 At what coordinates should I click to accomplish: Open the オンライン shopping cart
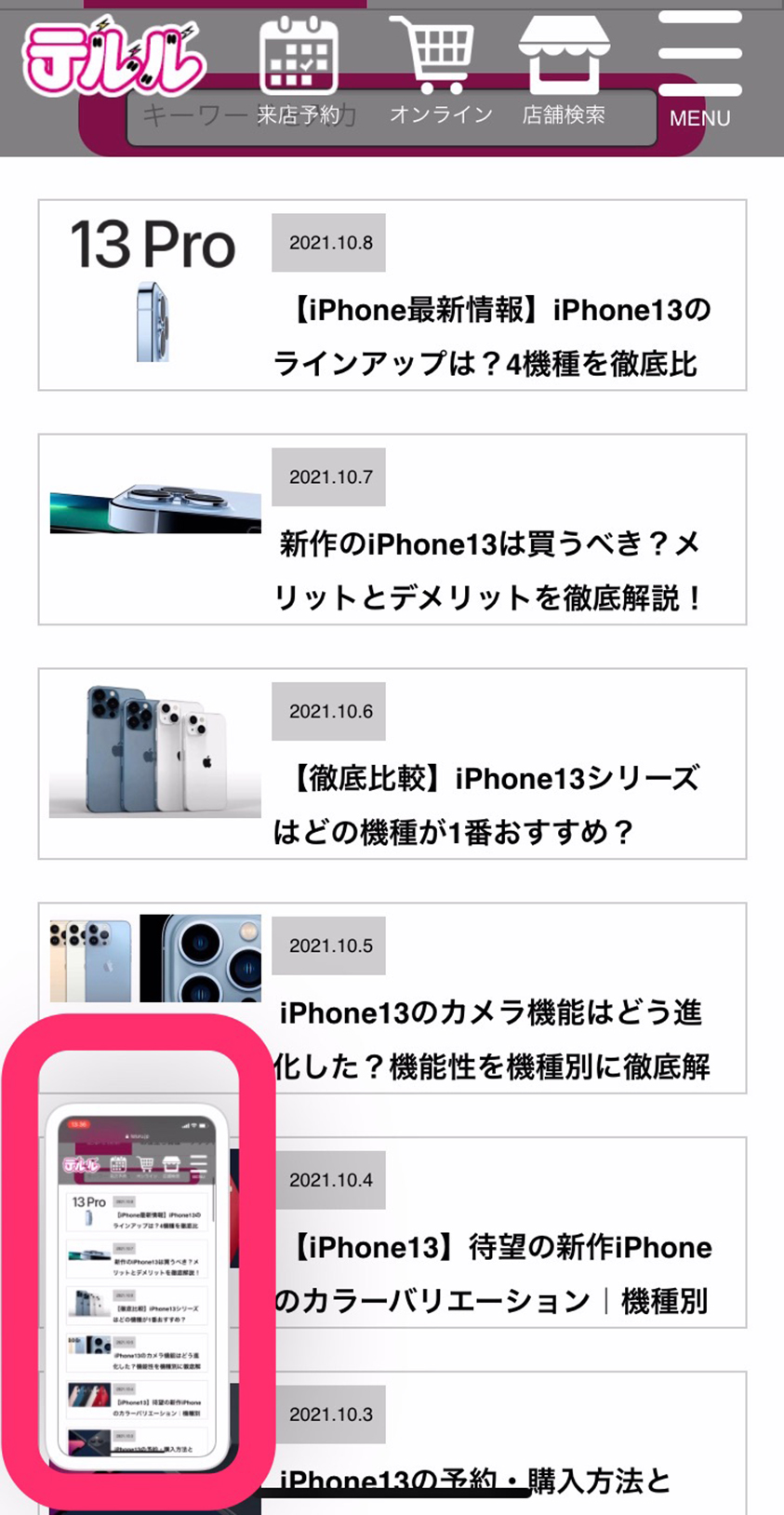[439, 70]
